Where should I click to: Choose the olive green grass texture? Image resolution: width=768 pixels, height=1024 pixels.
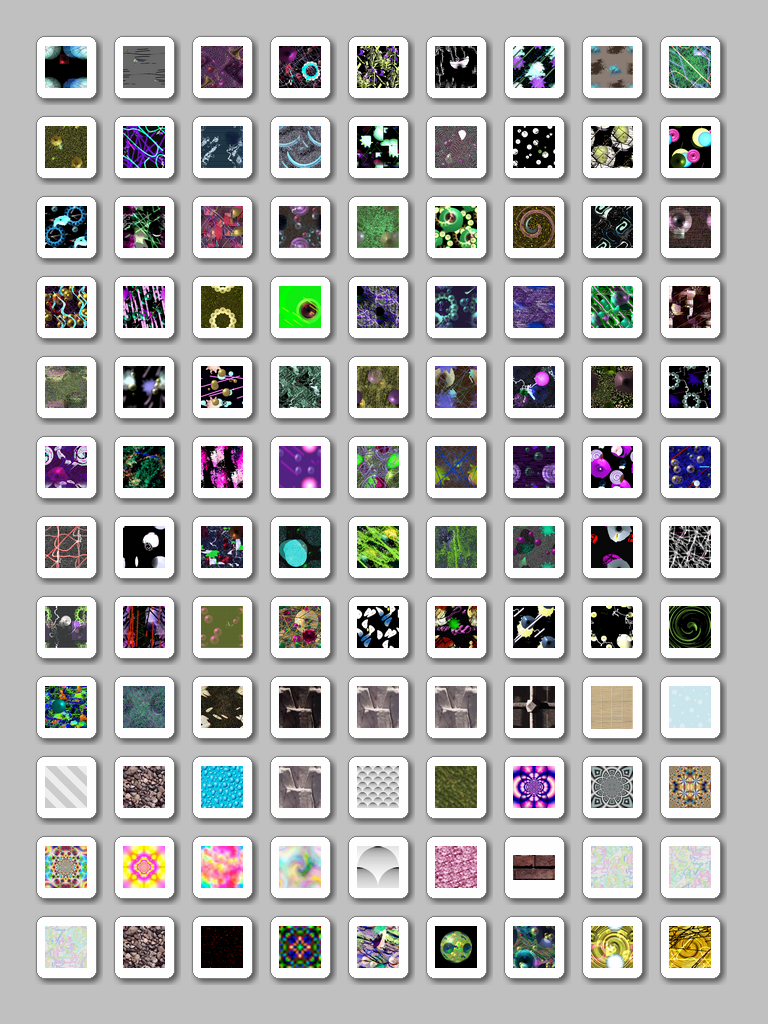[456, 787]
